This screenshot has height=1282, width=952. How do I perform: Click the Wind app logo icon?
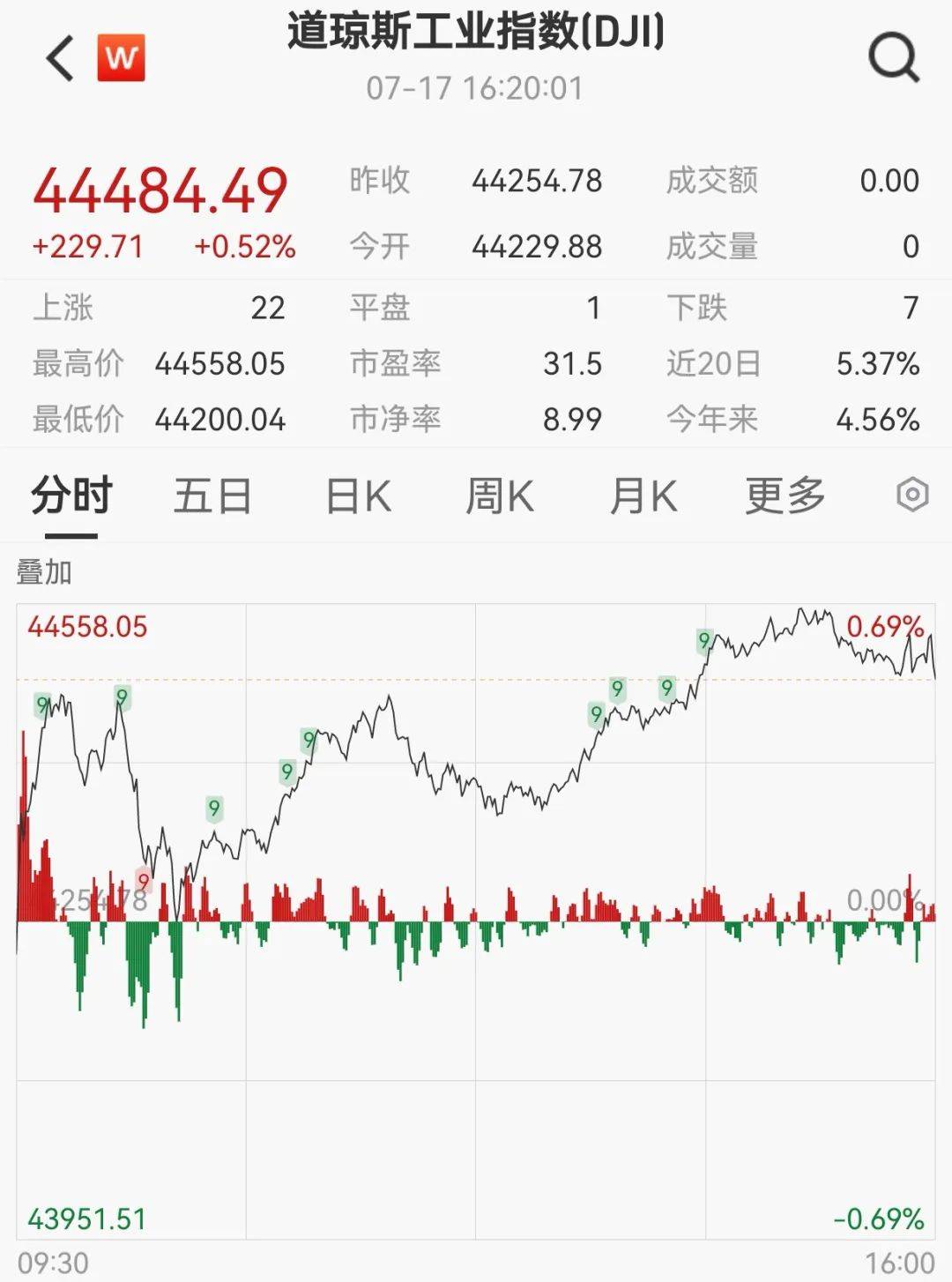pos(123,57)
